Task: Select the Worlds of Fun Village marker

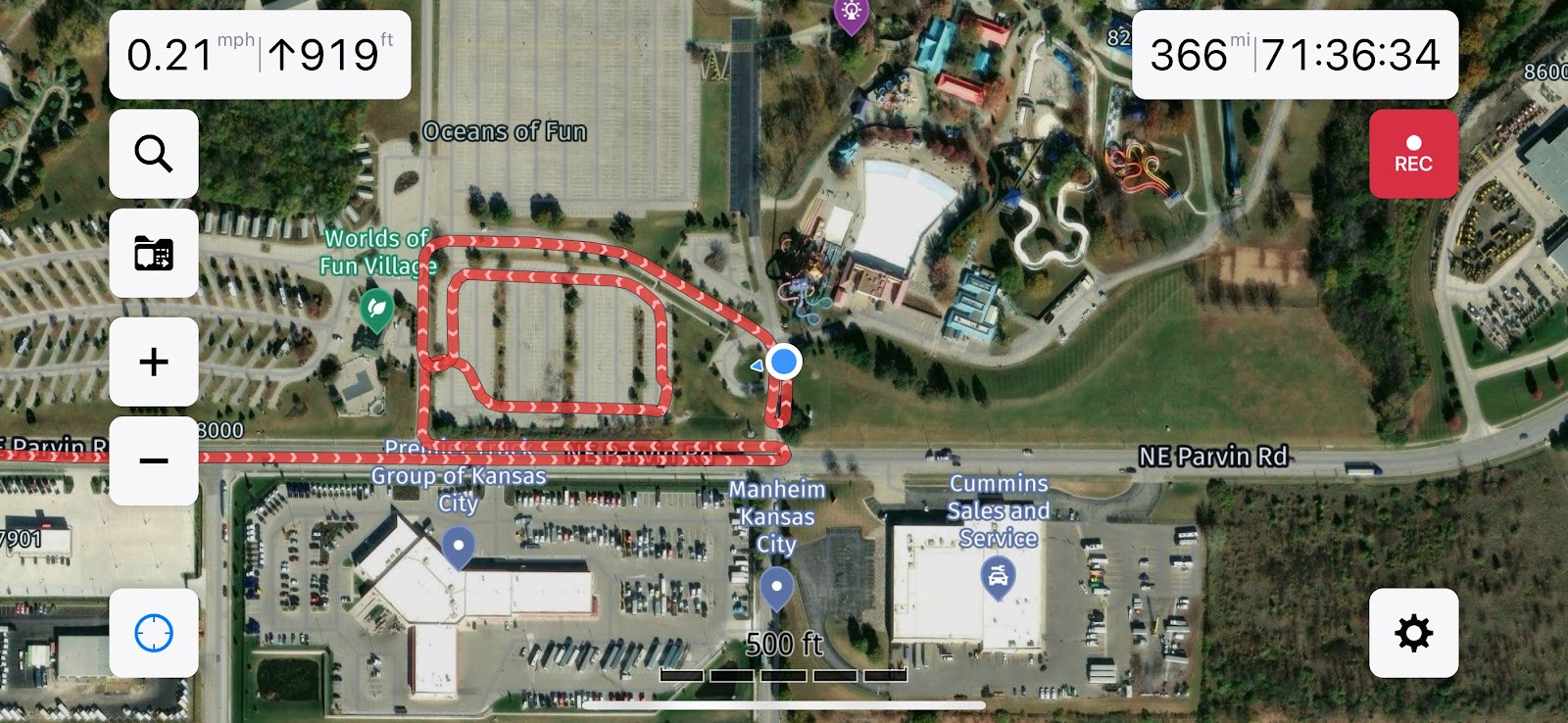Action: click(x=376, y=308)
